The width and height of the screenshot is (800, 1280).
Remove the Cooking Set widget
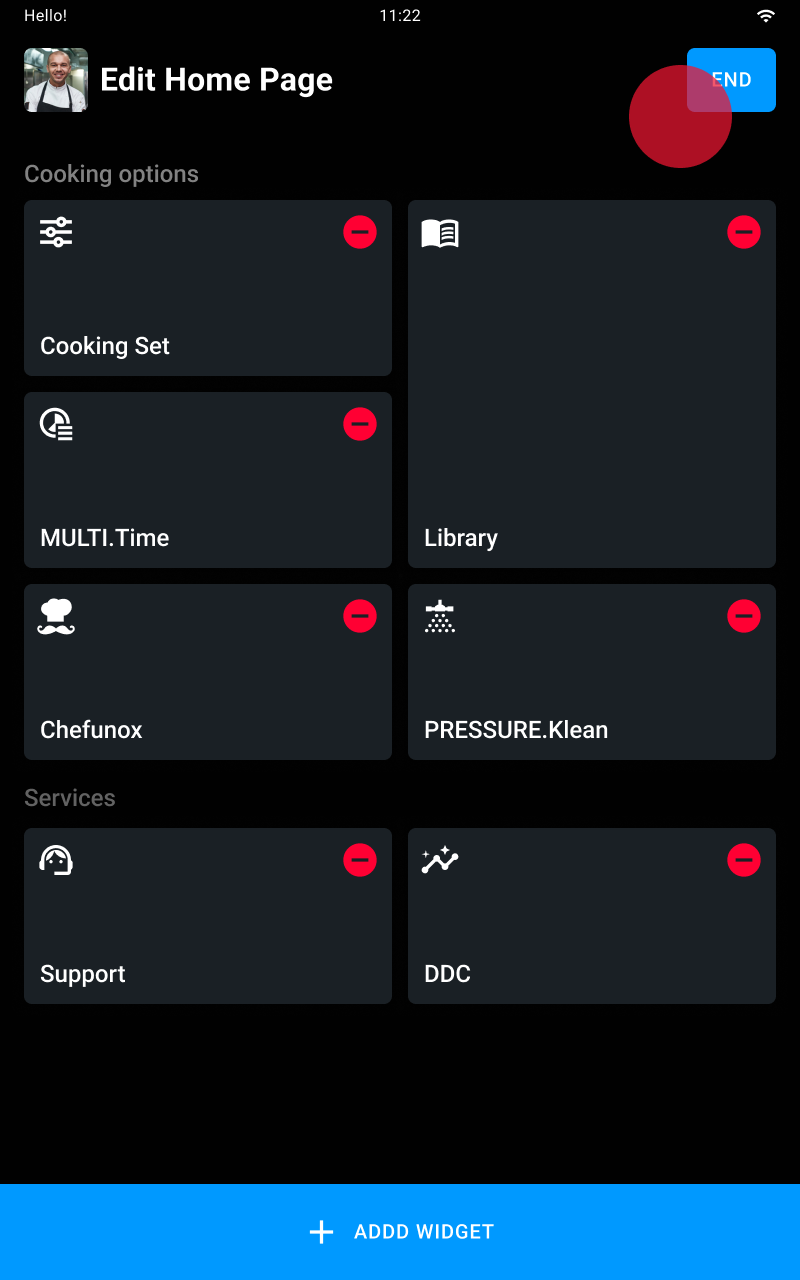pos(360,232)
